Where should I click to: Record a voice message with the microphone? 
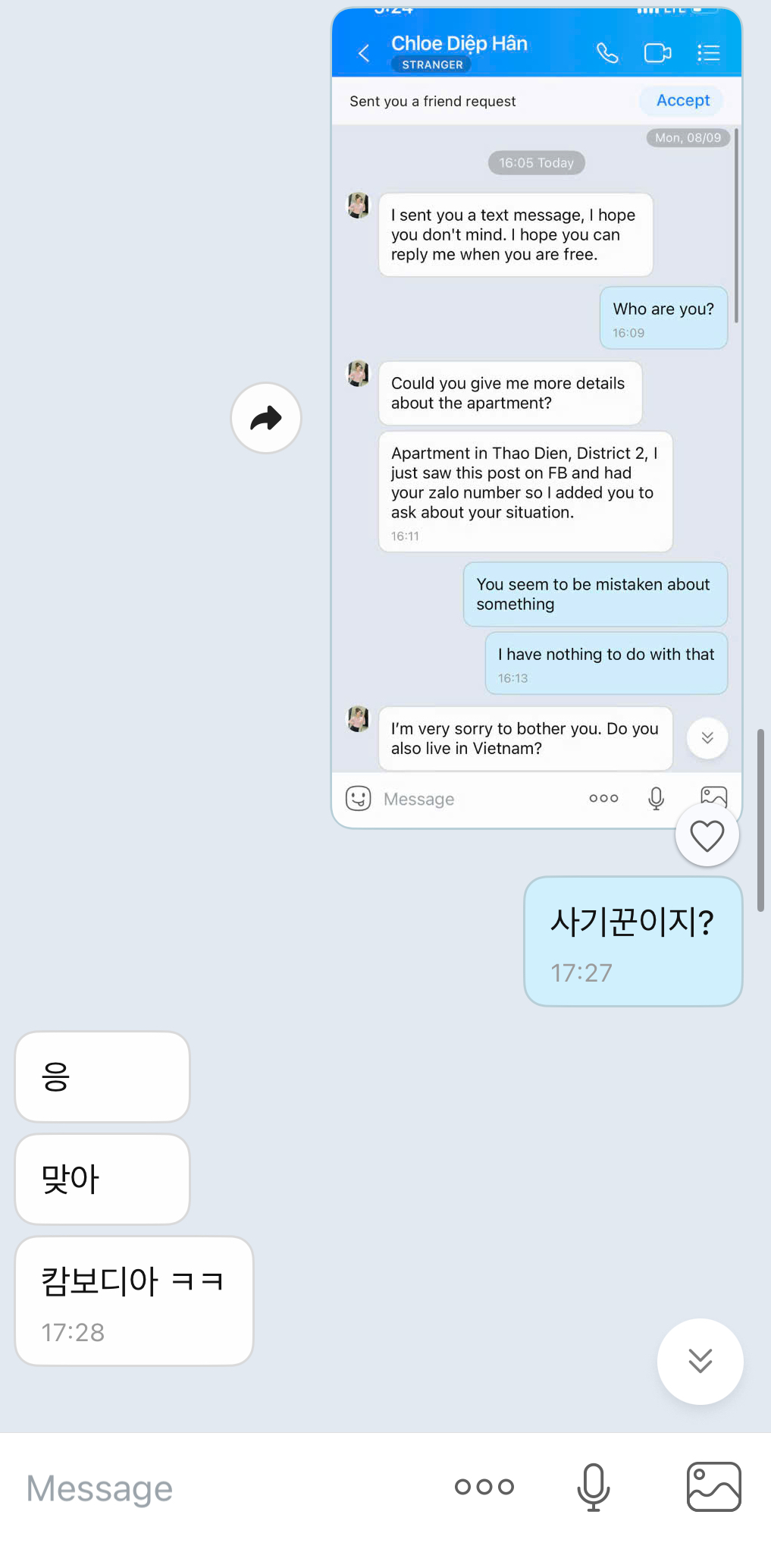tap(593, 1487)
